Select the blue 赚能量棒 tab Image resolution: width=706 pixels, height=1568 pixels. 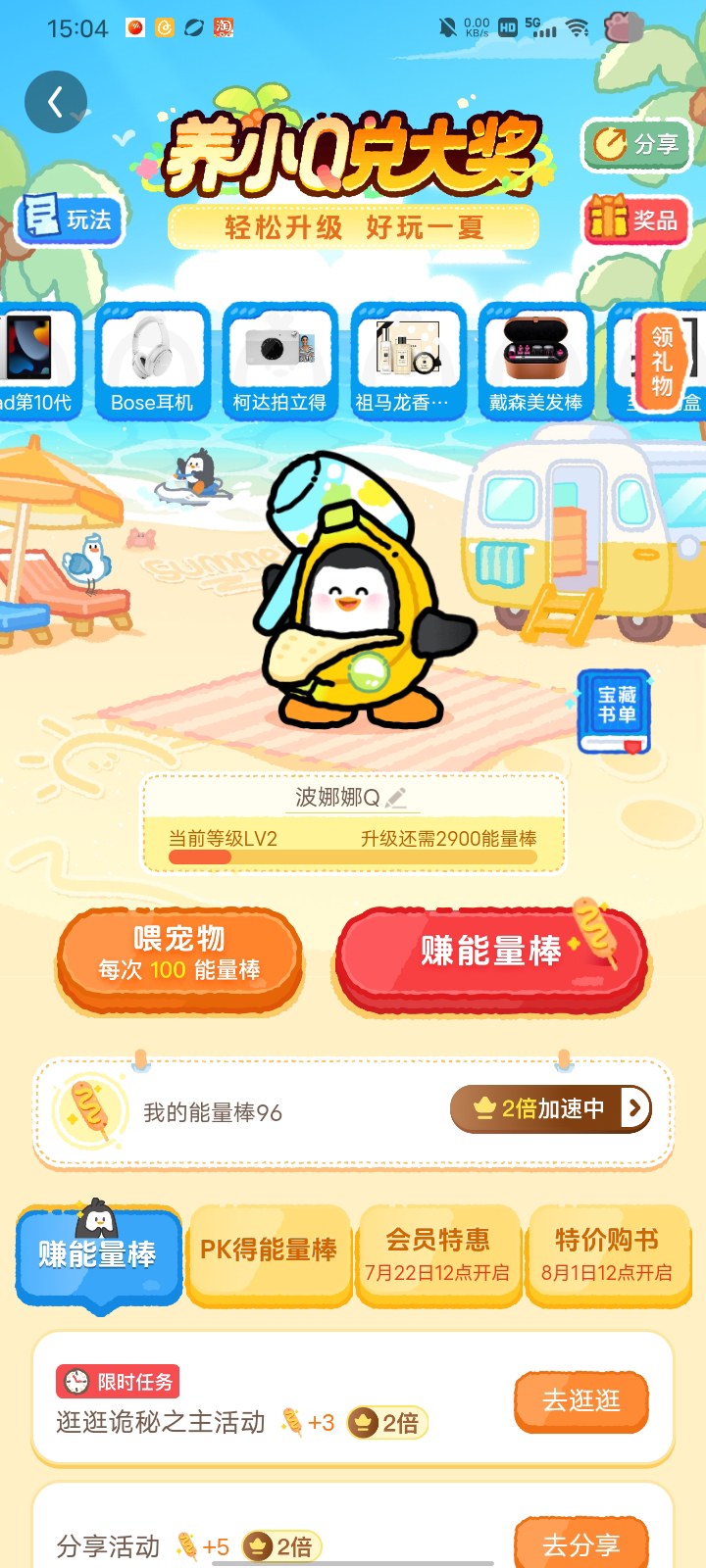point(98,1254)
